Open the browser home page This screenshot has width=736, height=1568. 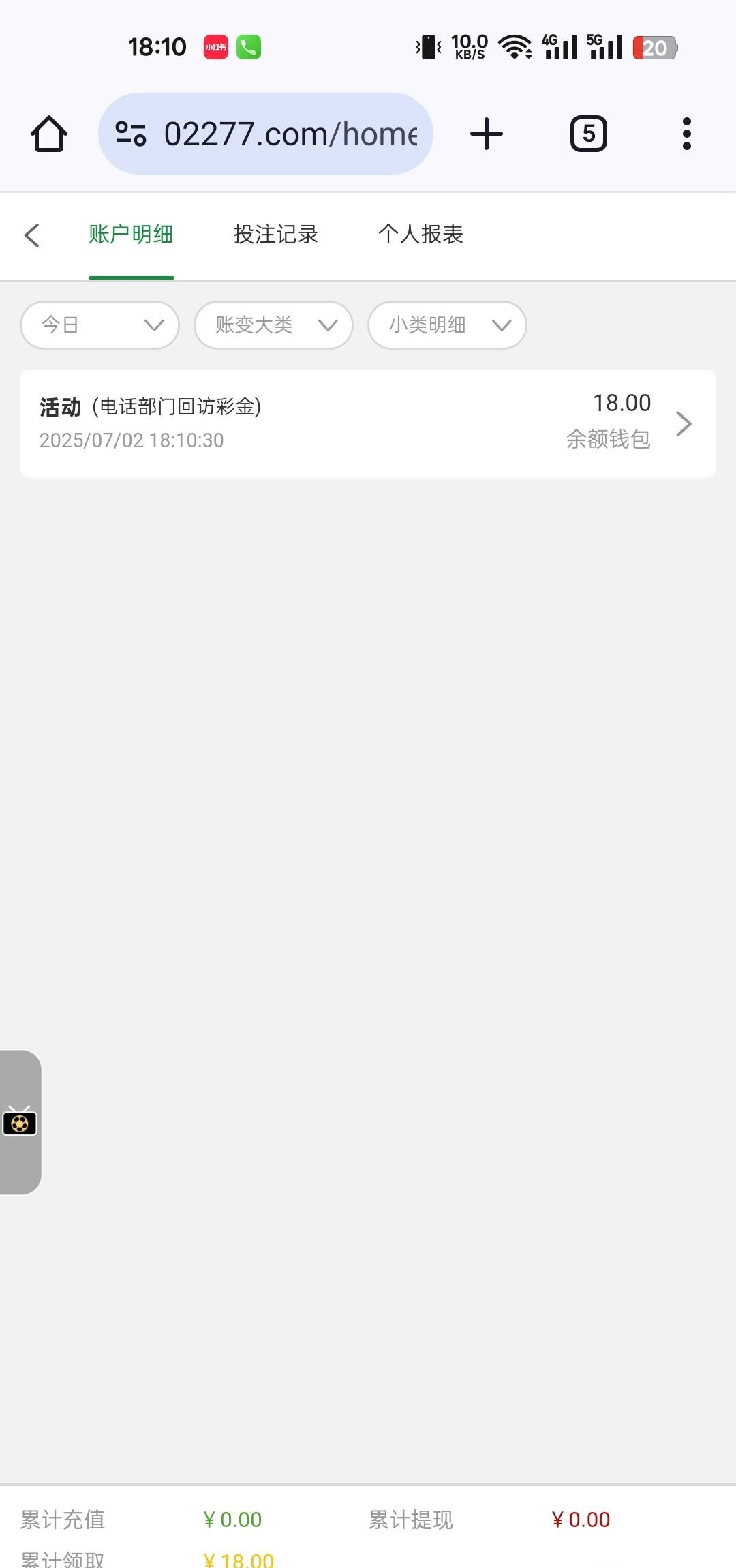tap(49, 134)
